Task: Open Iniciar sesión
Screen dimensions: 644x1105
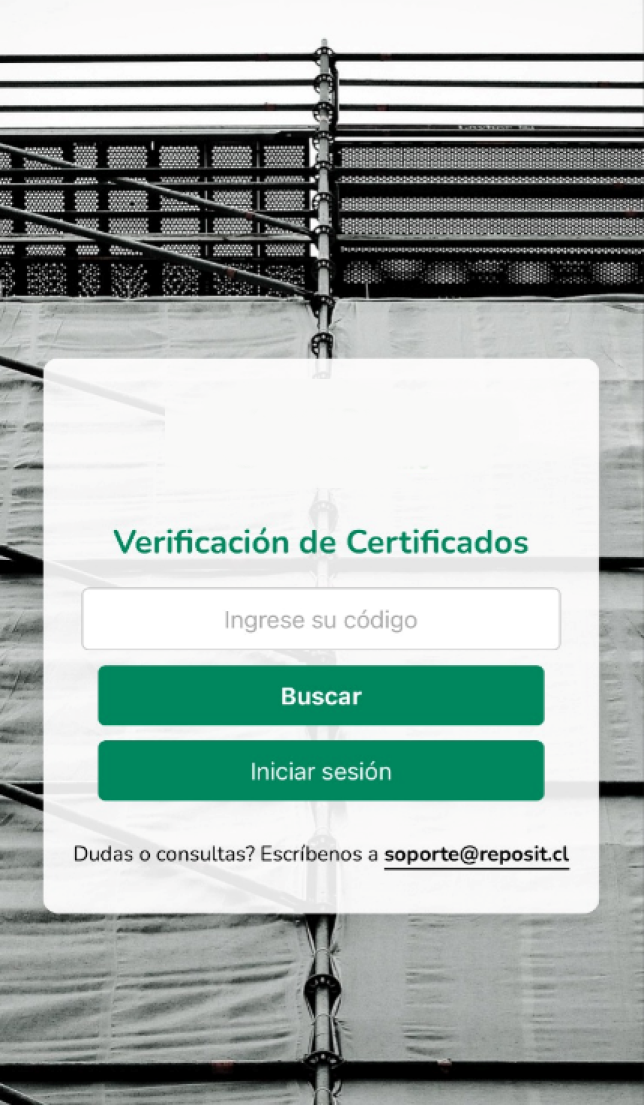Action: [x=321, y=771]
